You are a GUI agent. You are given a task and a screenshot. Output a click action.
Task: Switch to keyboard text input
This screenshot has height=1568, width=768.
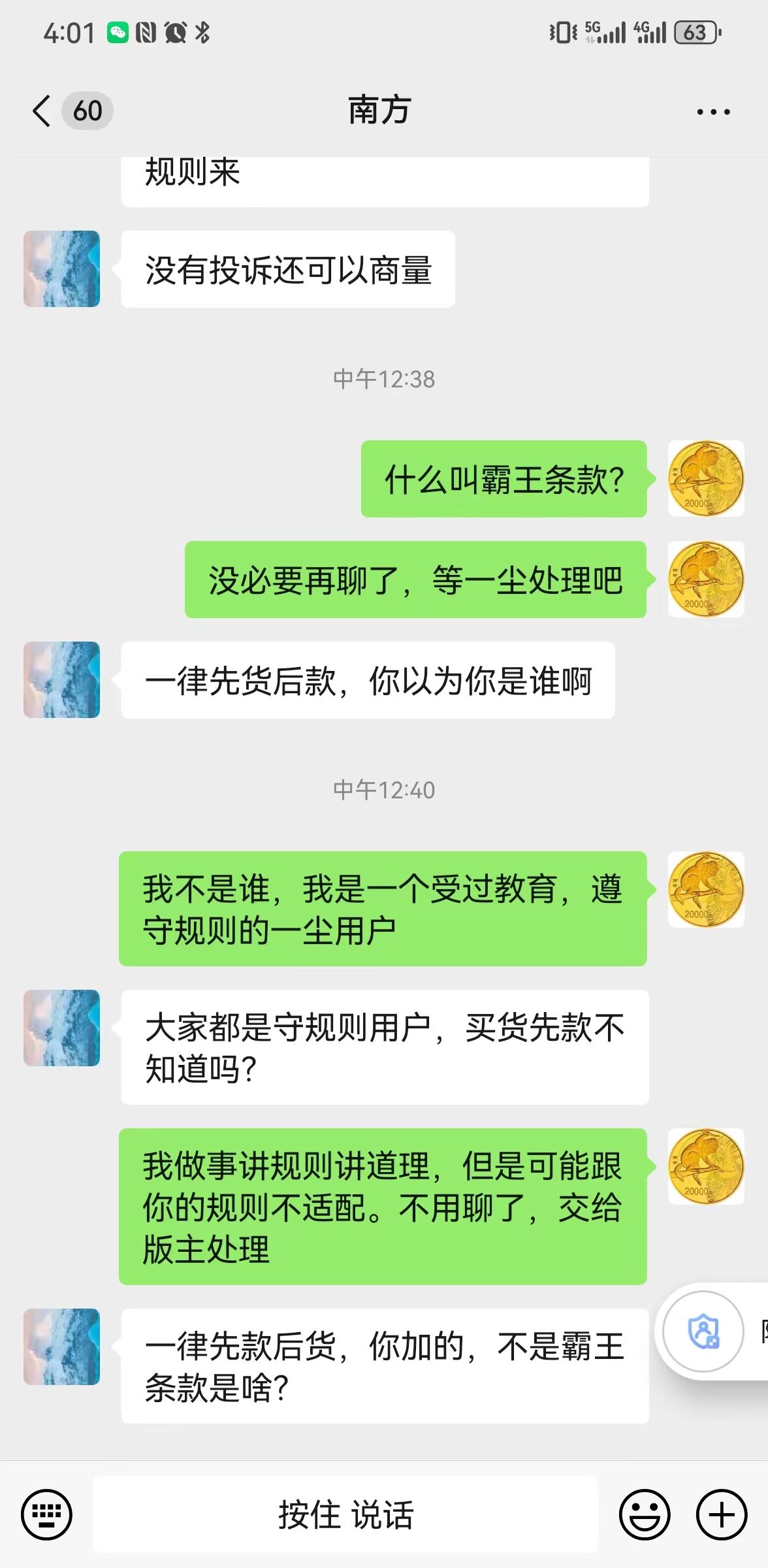(x=46, y=1514)
